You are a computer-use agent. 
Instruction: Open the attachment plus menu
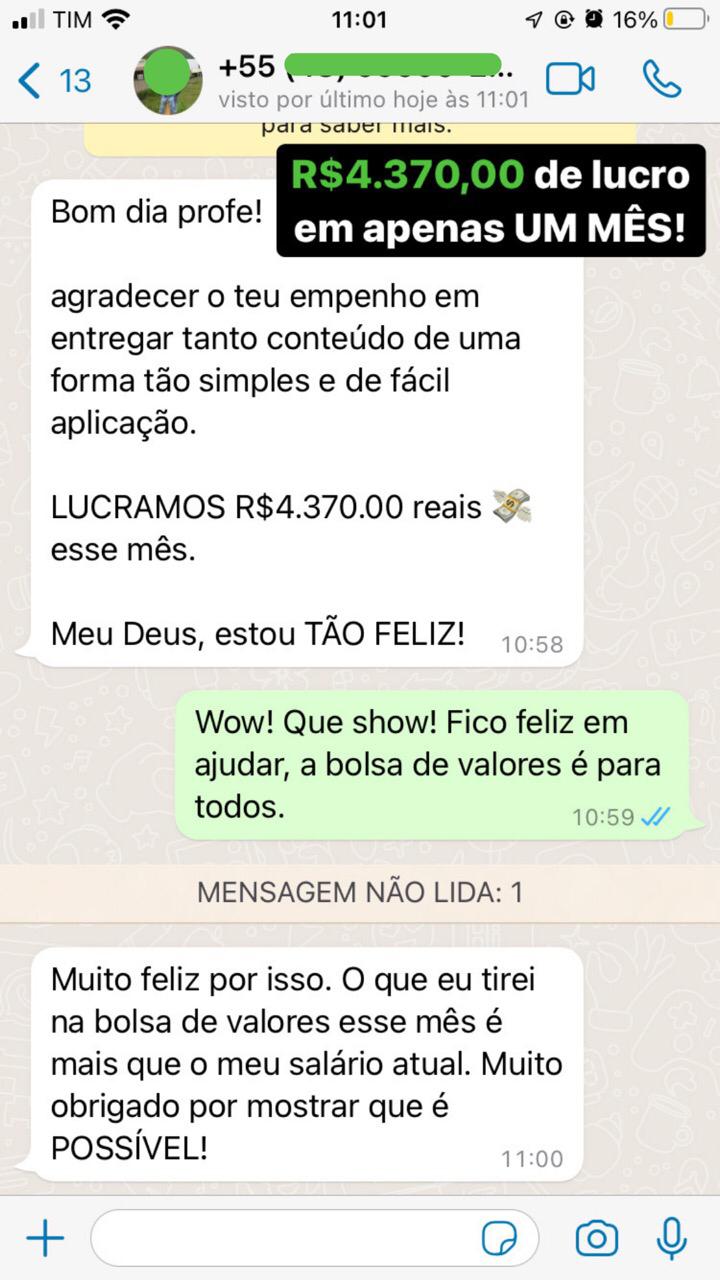coord(44,1239)
